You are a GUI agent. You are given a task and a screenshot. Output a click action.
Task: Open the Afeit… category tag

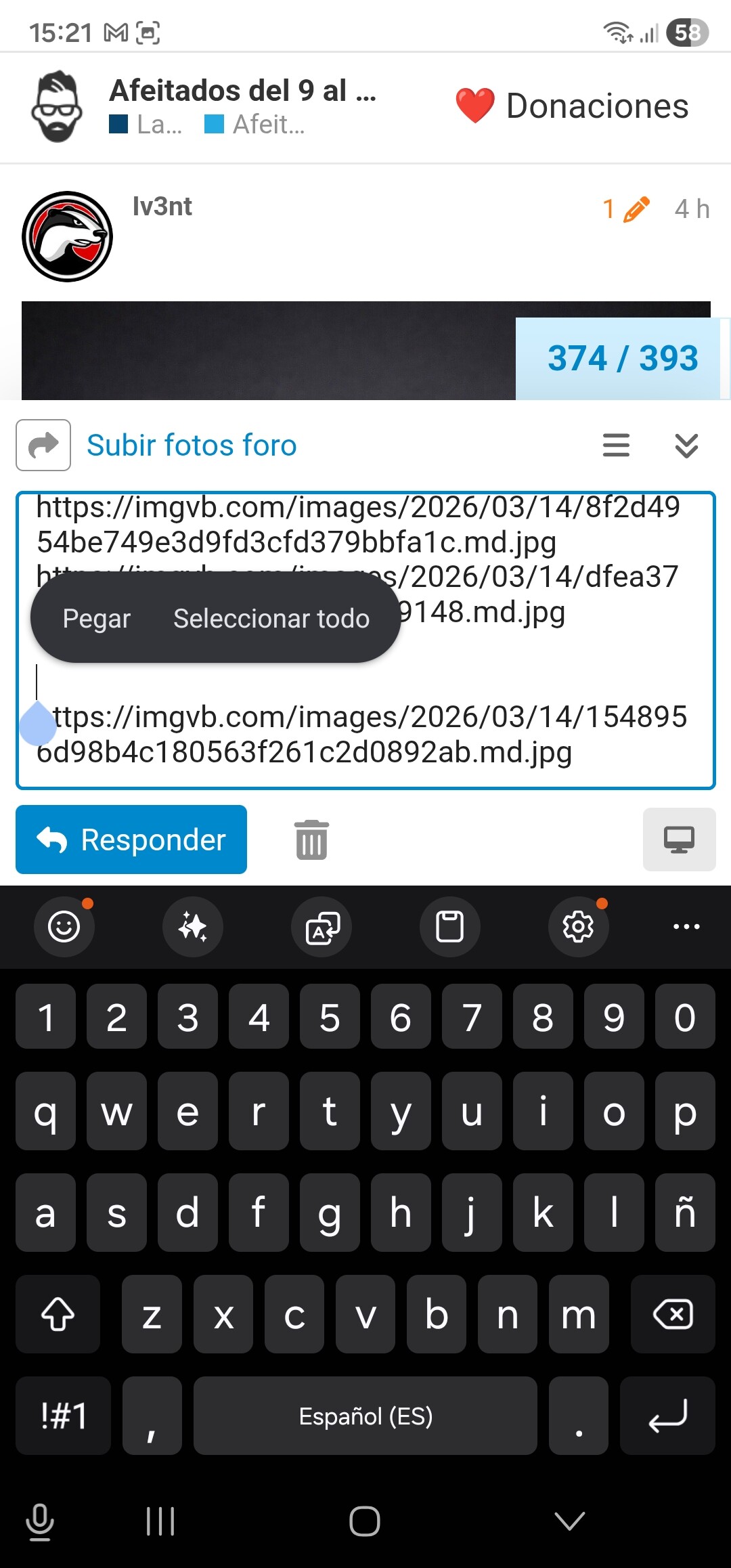tap(256, 125)
